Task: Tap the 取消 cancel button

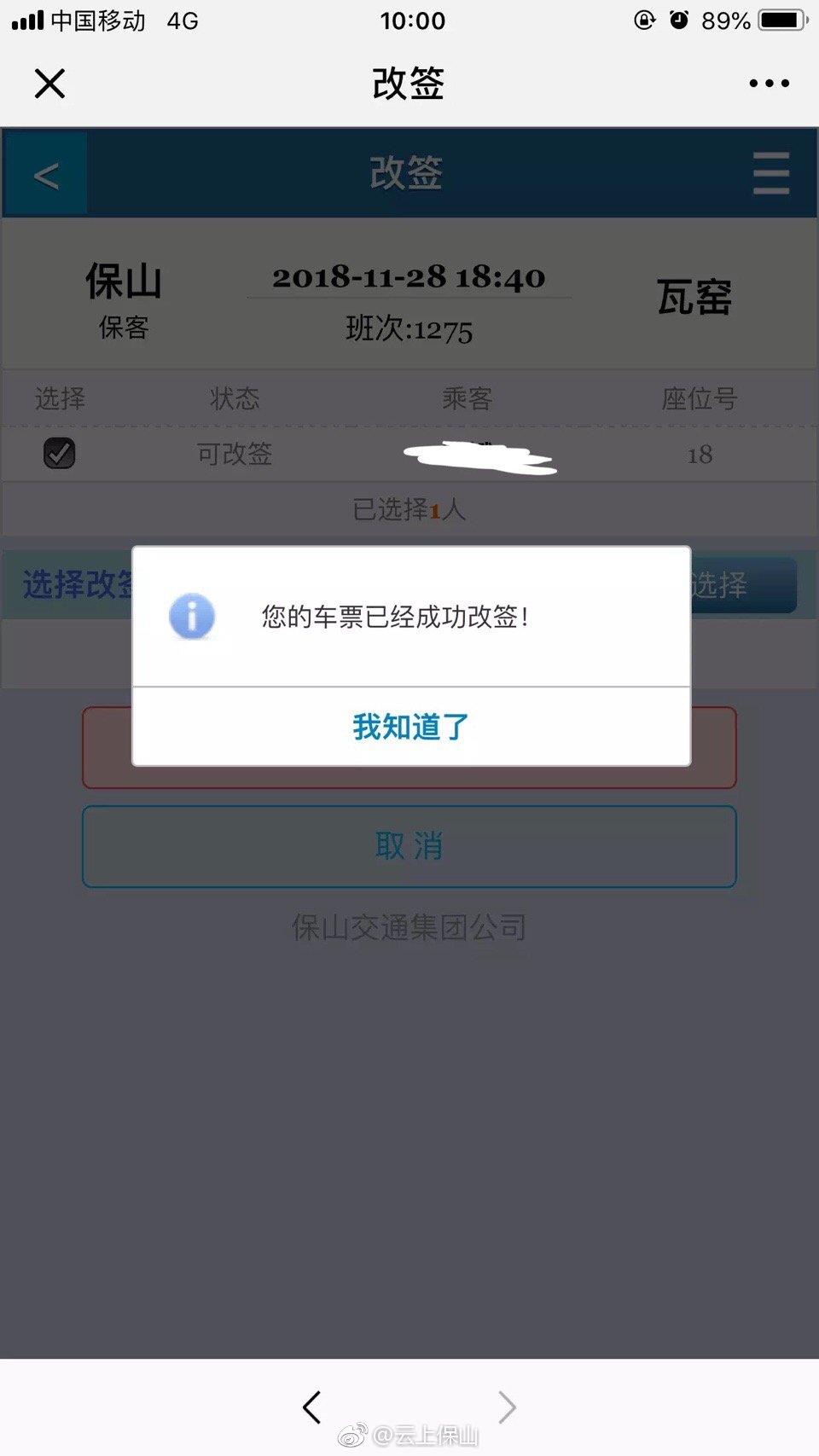Action: point(409,846)
